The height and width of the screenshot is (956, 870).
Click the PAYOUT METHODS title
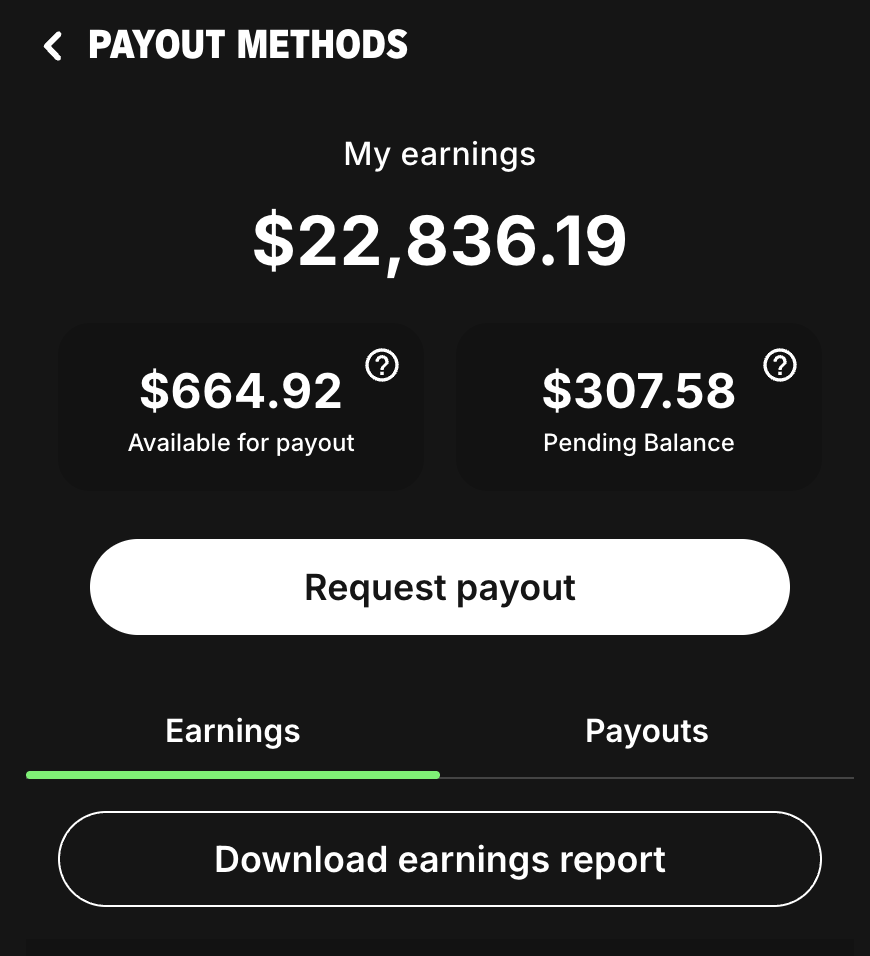click(248, 45)
